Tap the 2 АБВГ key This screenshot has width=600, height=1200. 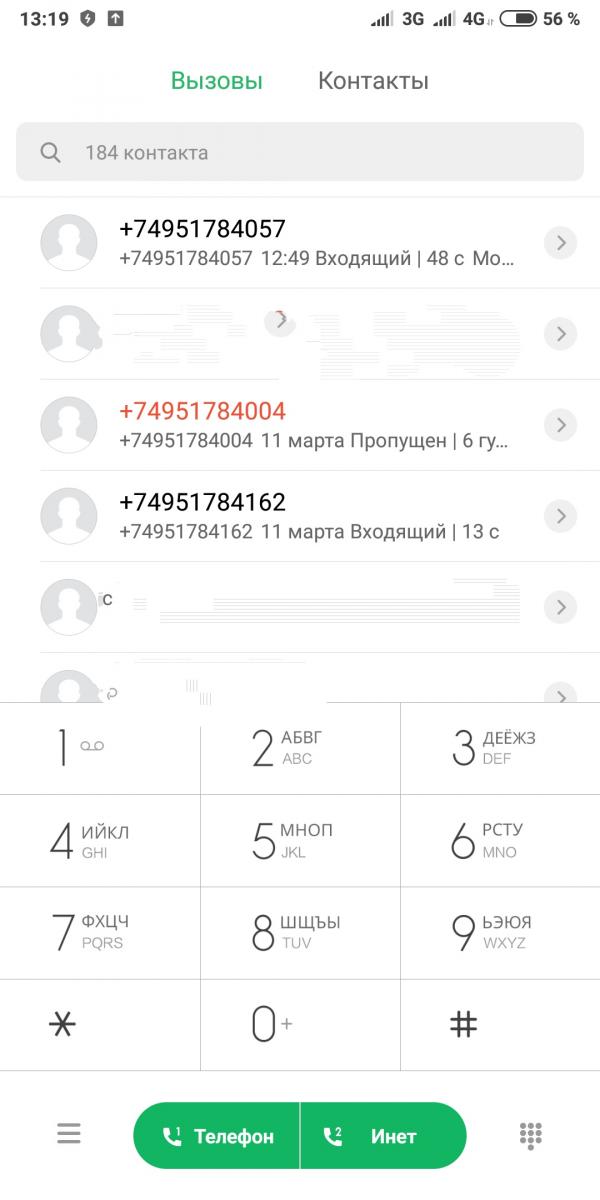click(x=300, y=748)
